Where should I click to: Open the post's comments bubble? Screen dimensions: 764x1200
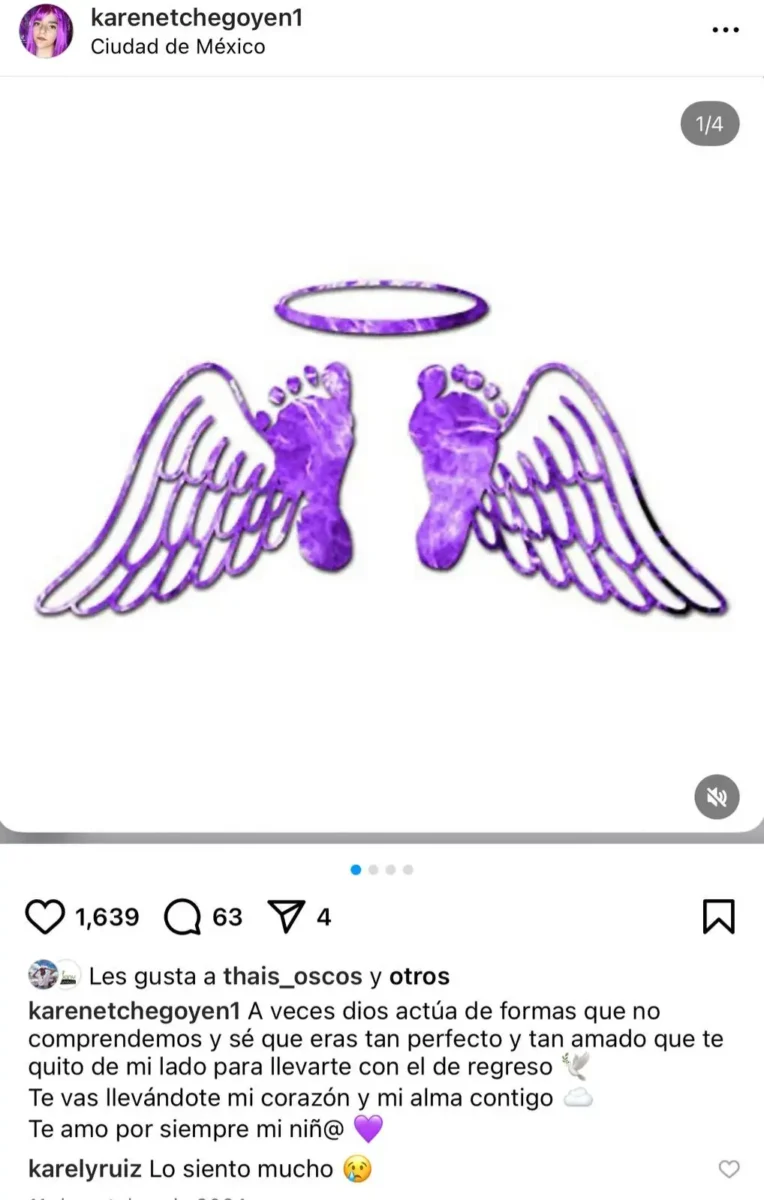point(182,916)
